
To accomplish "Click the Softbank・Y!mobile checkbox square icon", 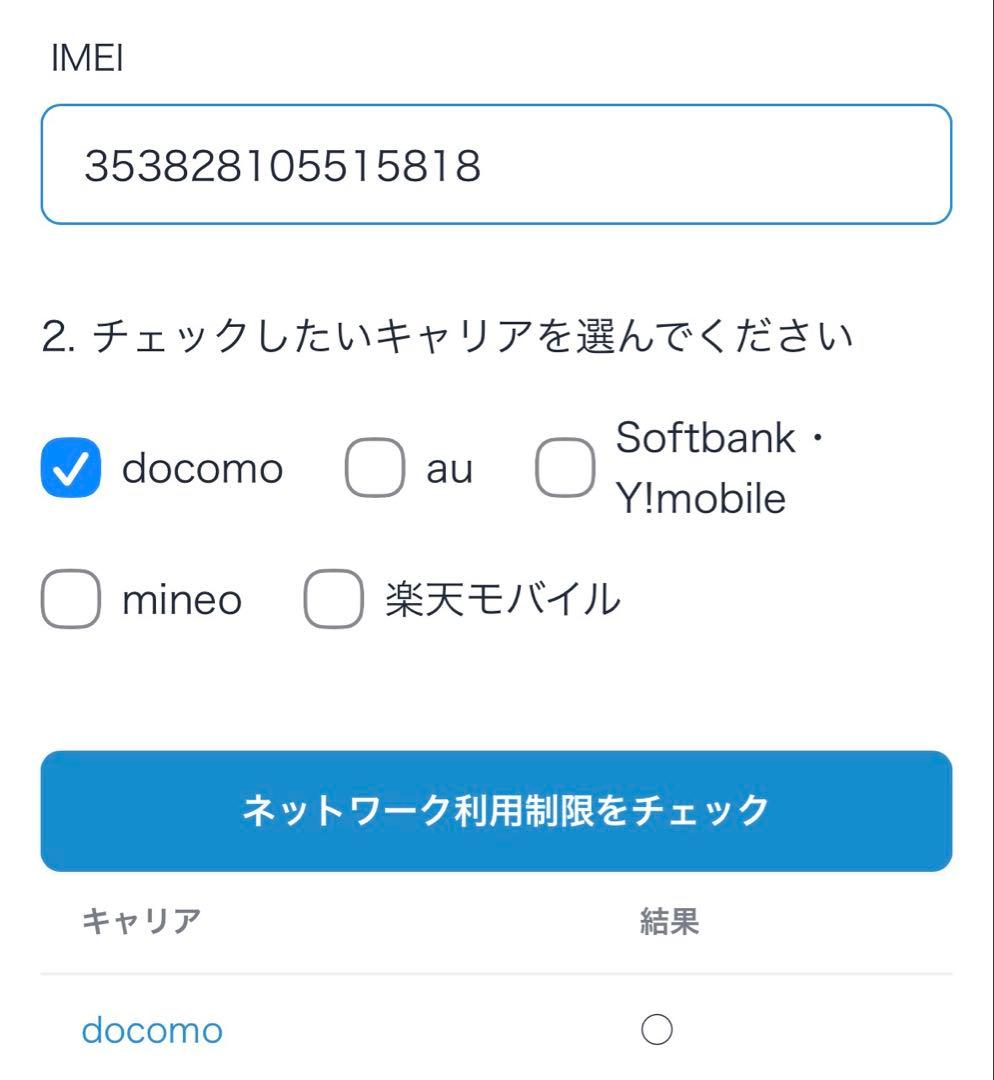I will pos(564,466).
